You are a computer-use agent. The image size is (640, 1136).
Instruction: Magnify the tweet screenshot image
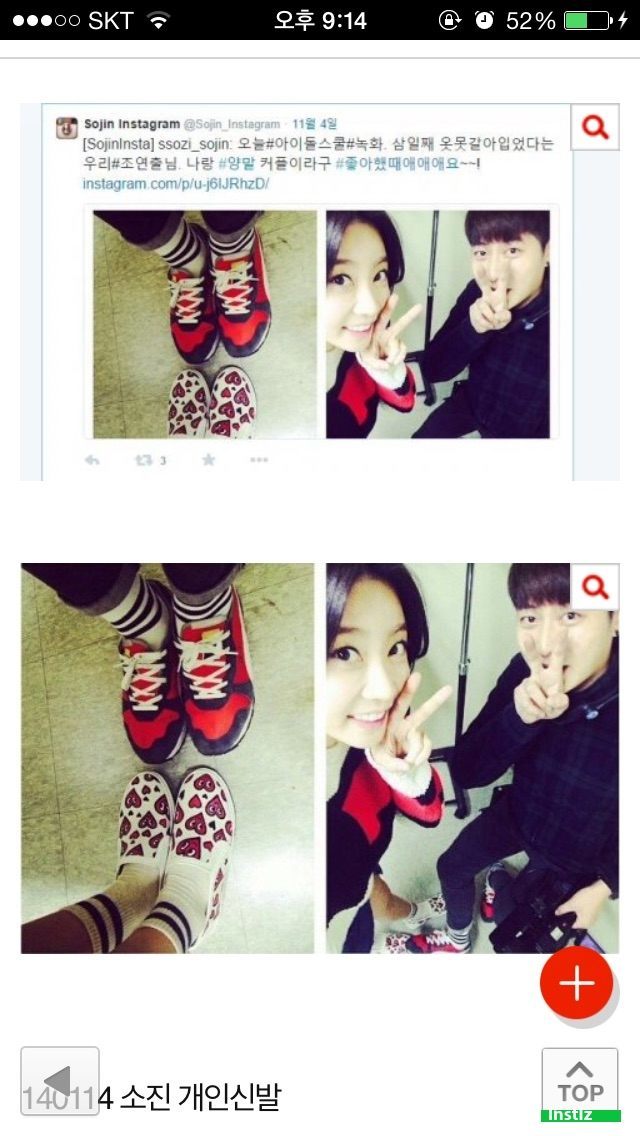[595, 127]
